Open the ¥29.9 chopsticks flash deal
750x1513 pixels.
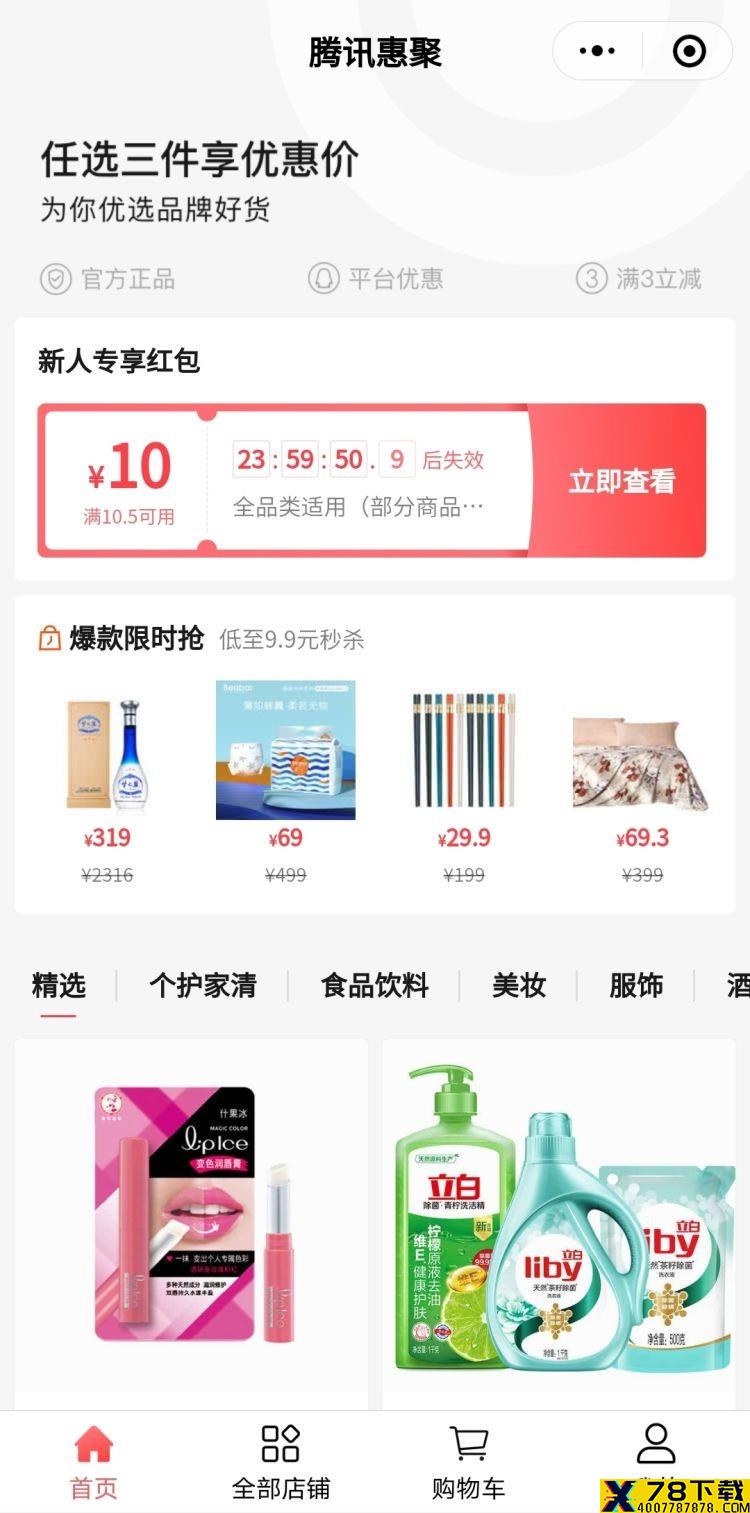464,785
